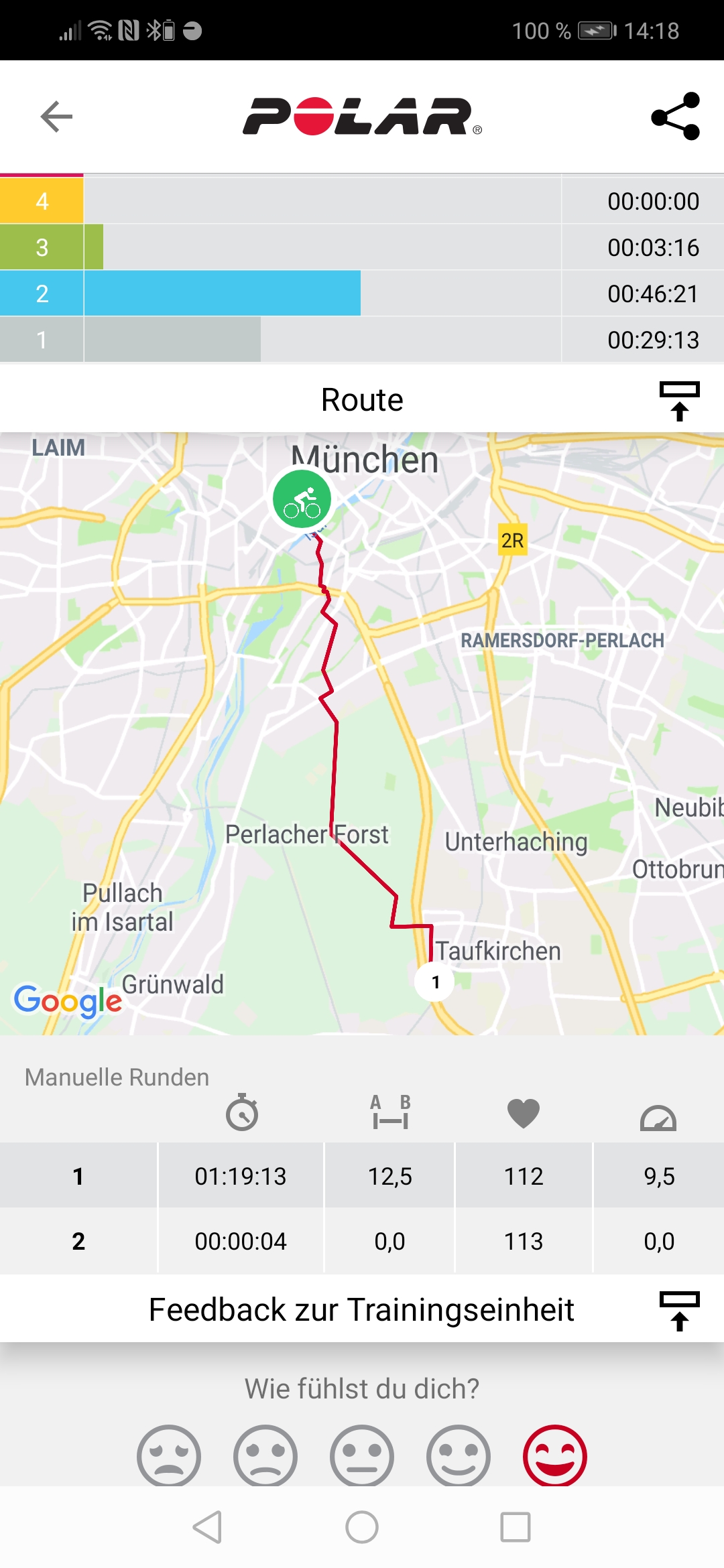724x1568 pixels.
Task: Collapse the Route section
Action: click(679, 400)
